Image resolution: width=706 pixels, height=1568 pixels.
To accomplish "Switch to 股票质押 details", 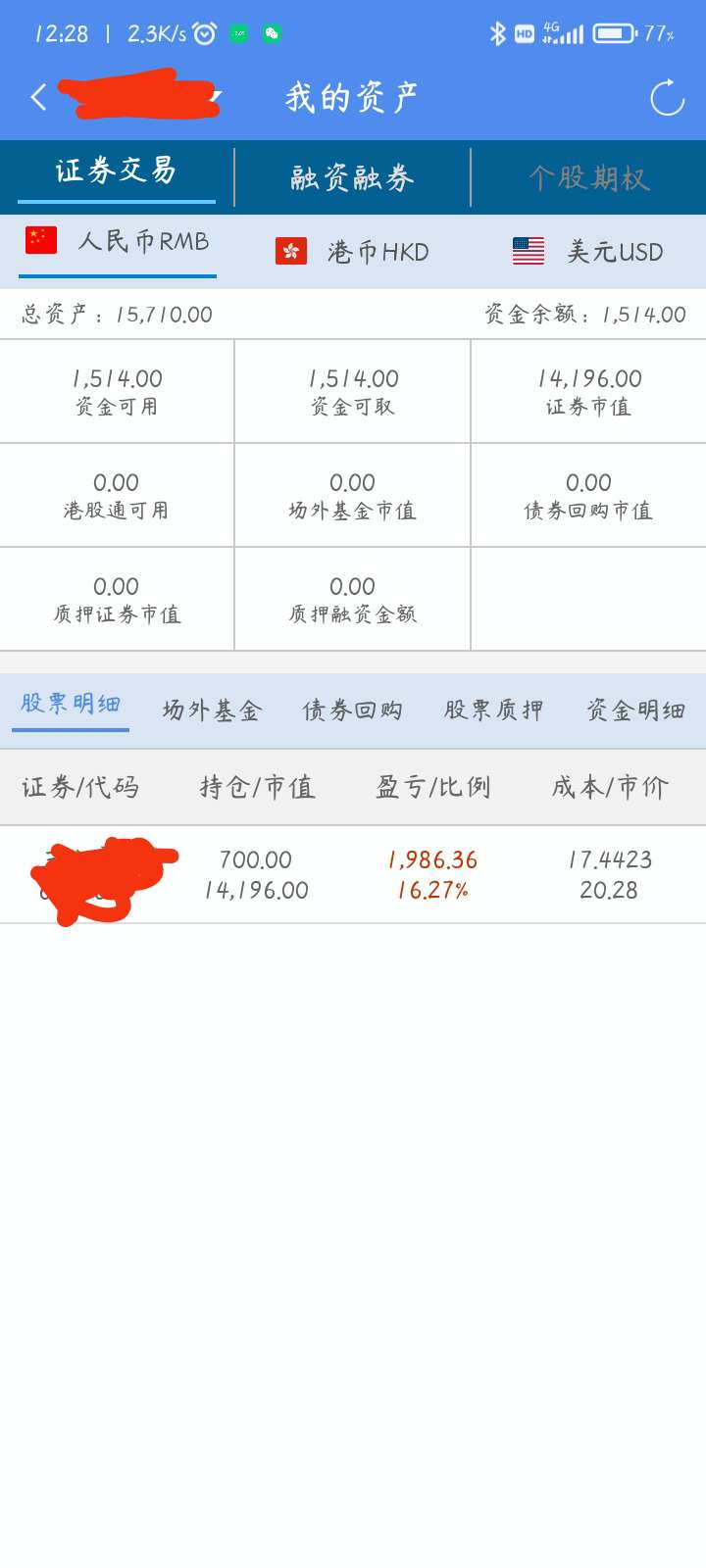I will pos(493,710).
